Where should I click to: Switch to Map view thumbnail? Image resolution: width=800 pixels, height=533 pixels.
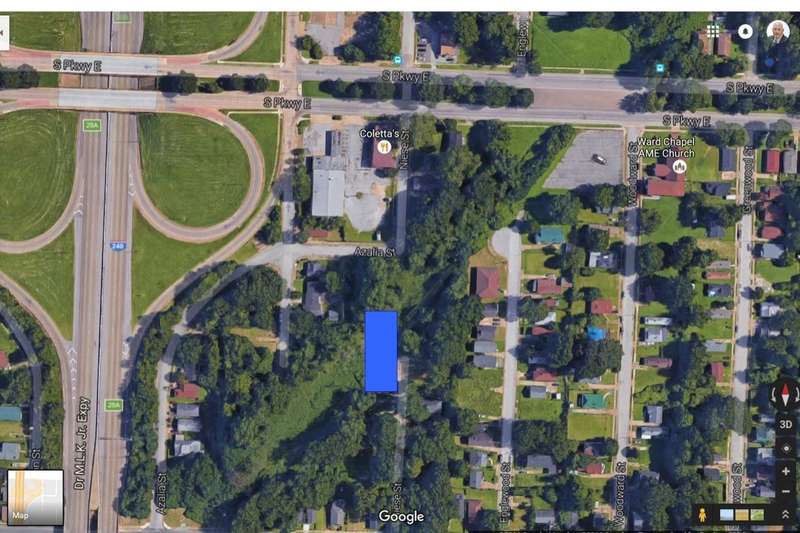click(x=35, y=497)
